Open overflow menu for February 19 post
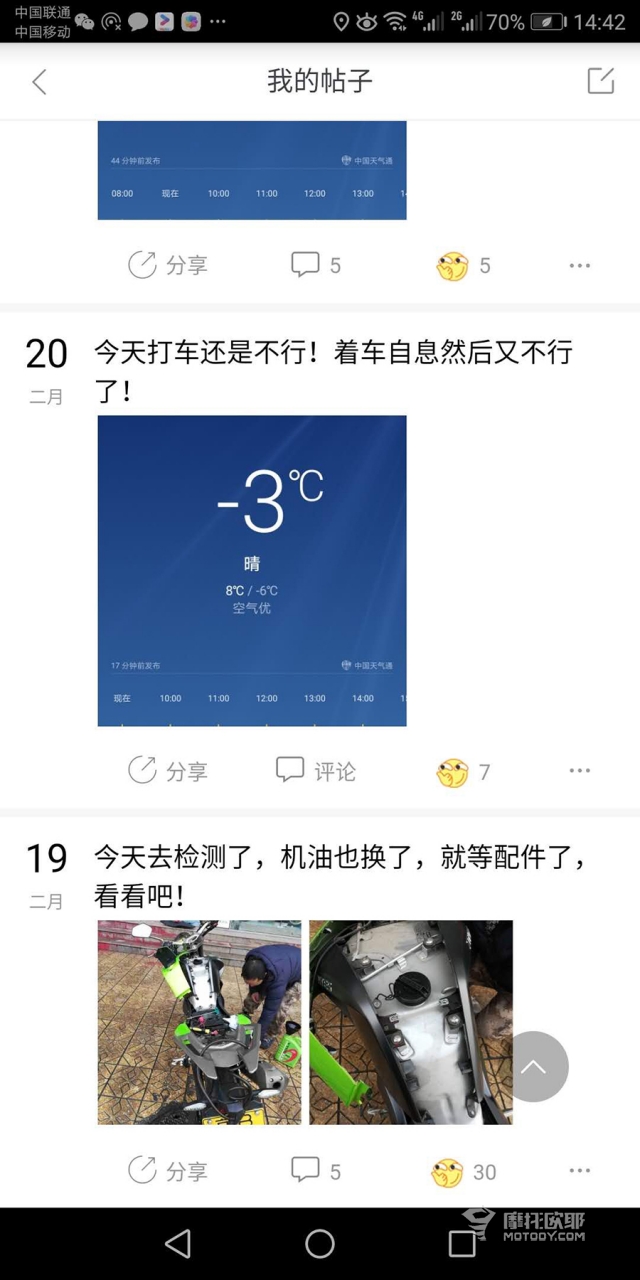The image size is (640, 1280). (580, 1171)
